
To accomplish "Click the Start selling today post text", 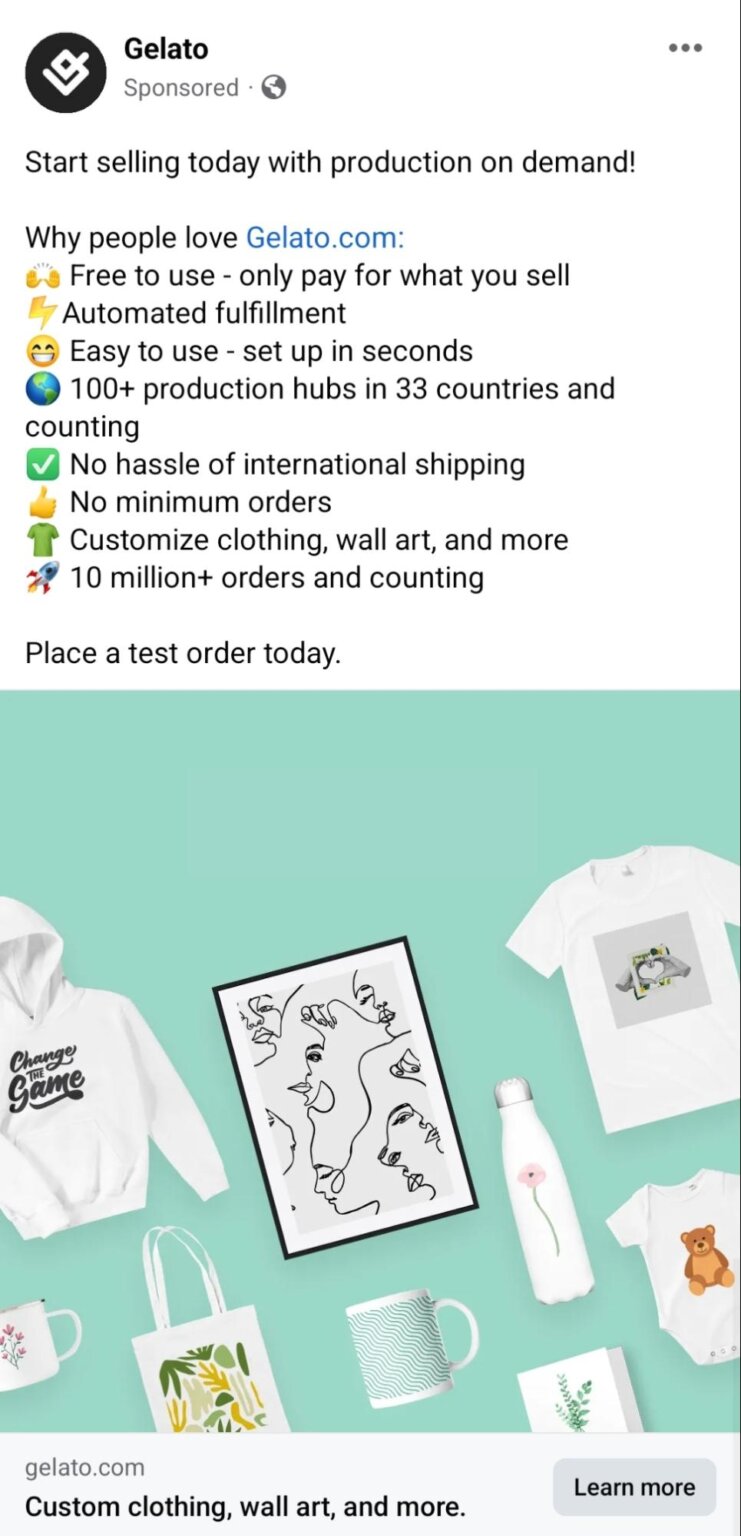I will tap(332, 162).
